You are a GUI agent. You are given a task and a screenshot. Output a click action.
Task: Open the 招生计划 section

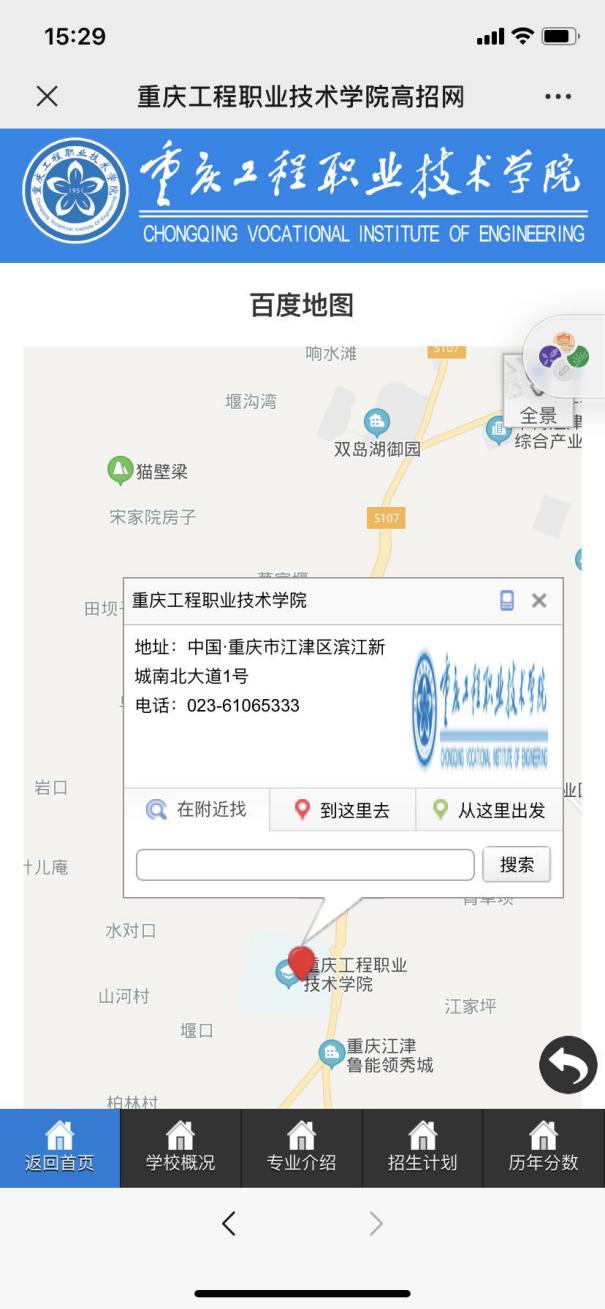coord(422,1148)
